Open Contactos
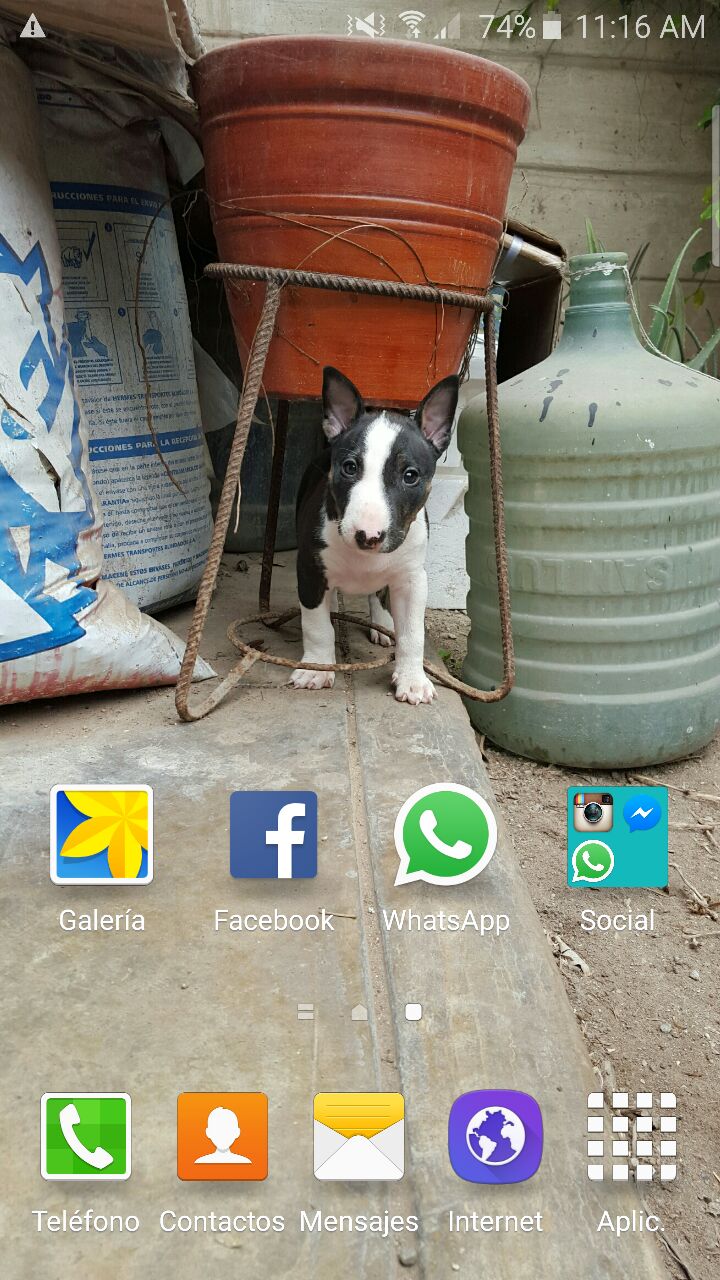 coord(222,1137)
